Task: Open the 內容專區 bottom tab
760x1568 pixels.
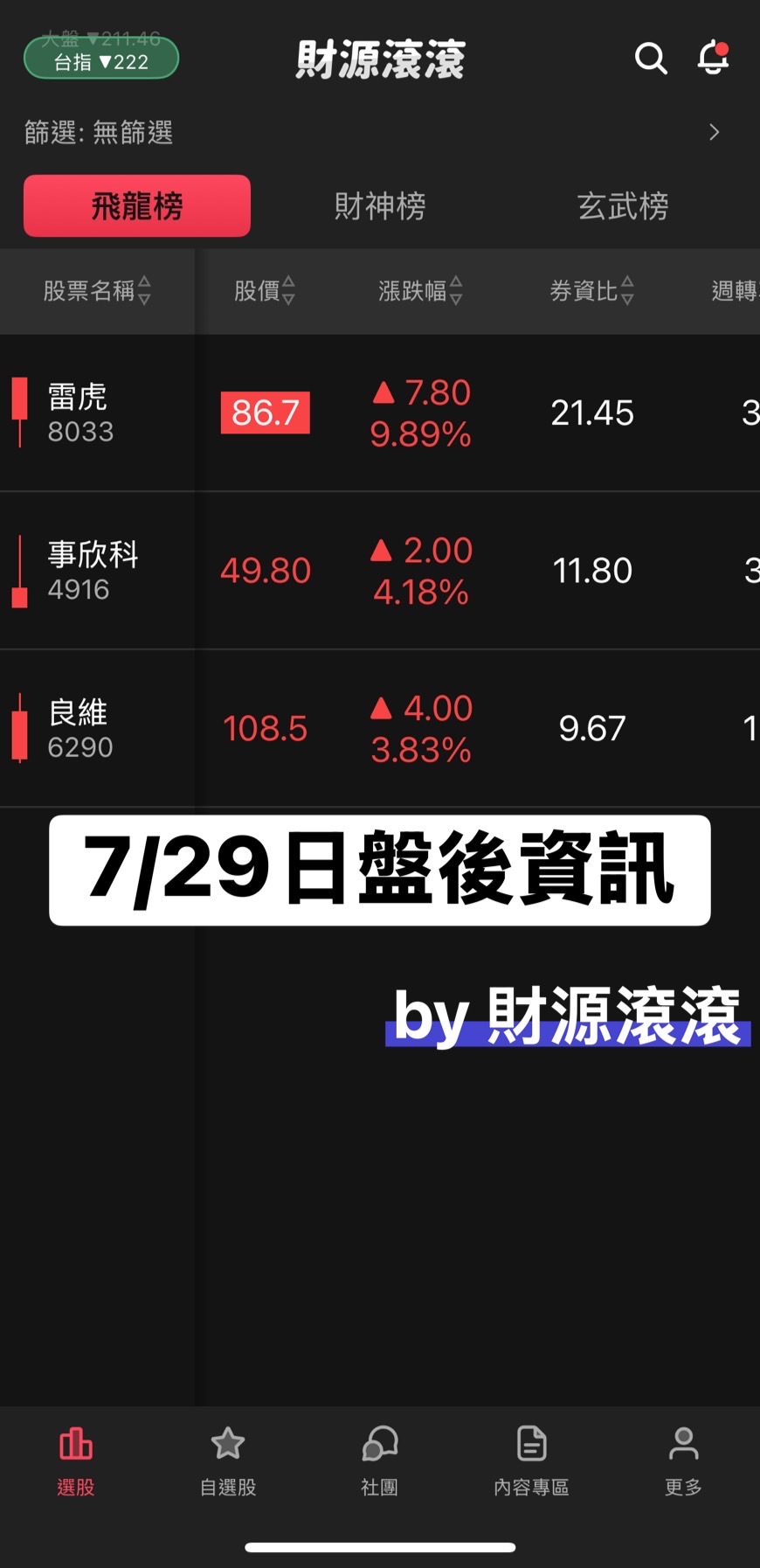Action: (x=531, y=1460)
